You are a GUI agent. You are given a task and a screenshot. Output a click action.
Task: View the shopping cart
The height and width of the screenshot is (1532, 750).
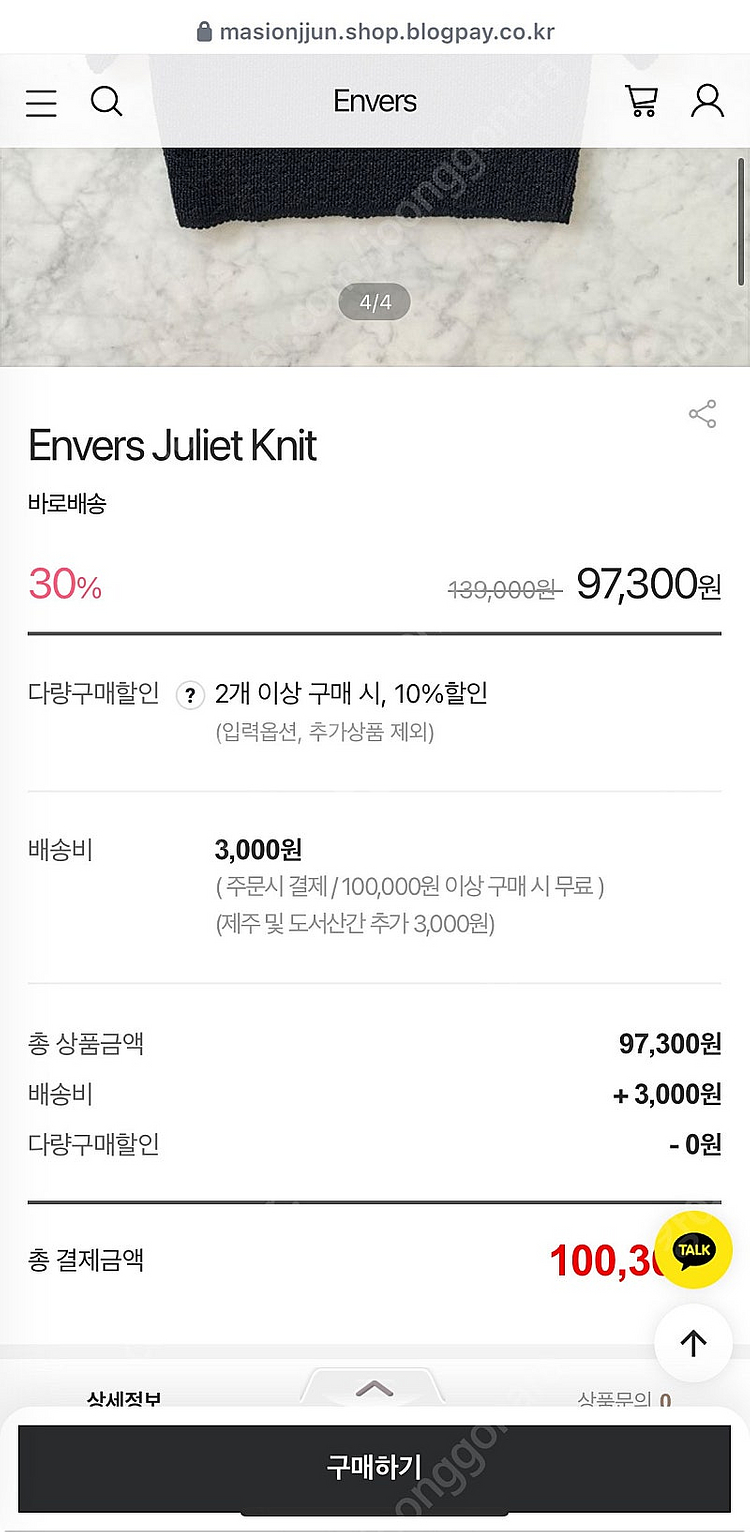[641, 101]
